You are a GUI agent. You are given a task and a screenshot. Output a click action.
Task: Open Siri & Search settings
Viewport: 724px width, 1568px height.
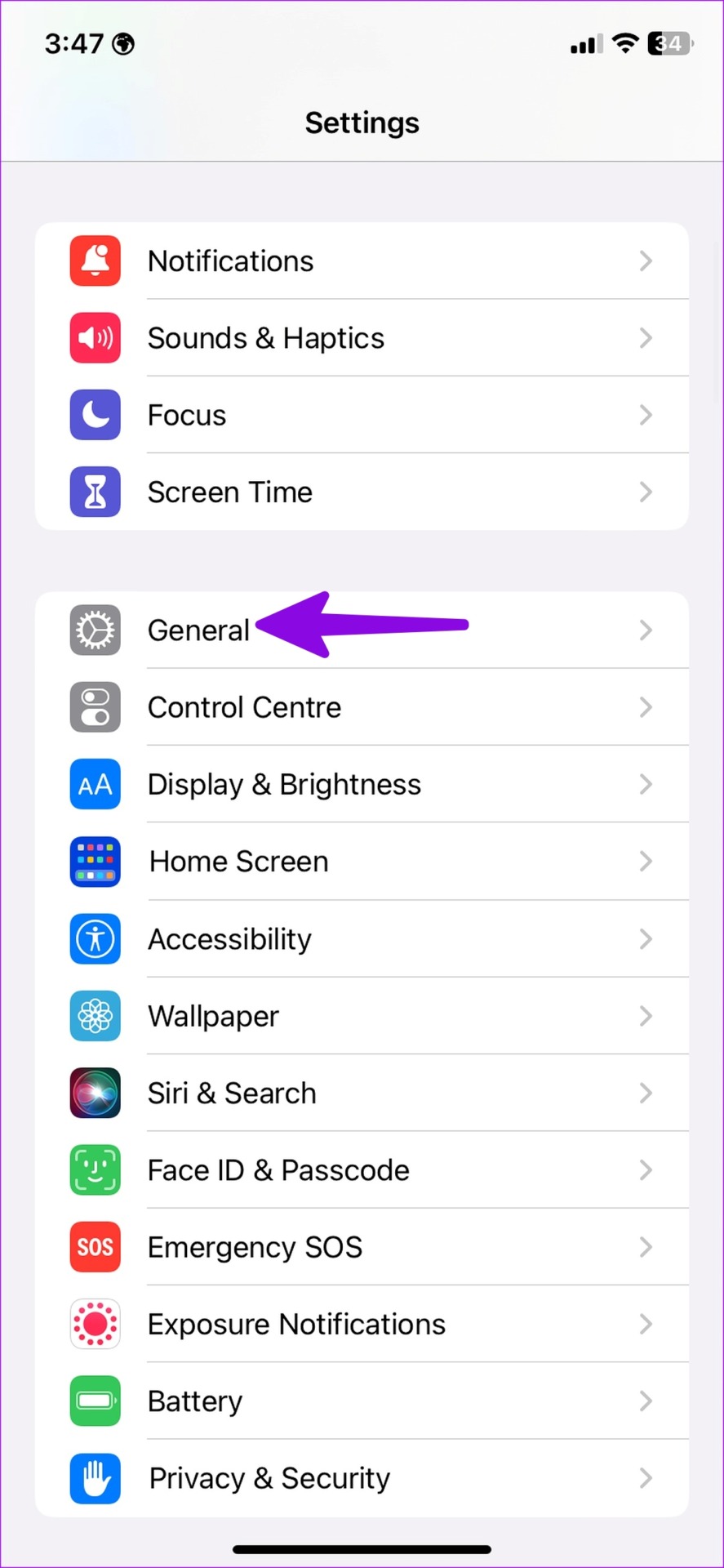362,1094
